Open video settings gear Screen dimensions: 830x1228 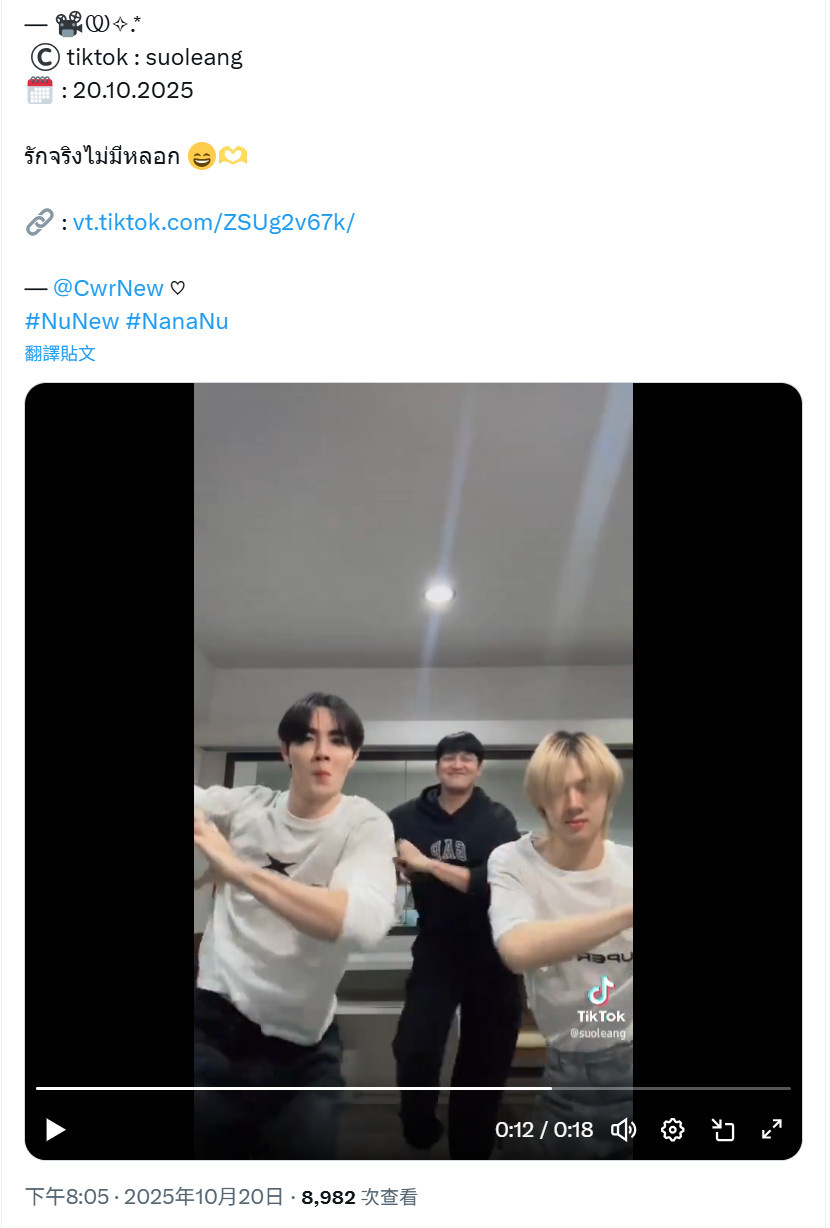[673, 1130]
